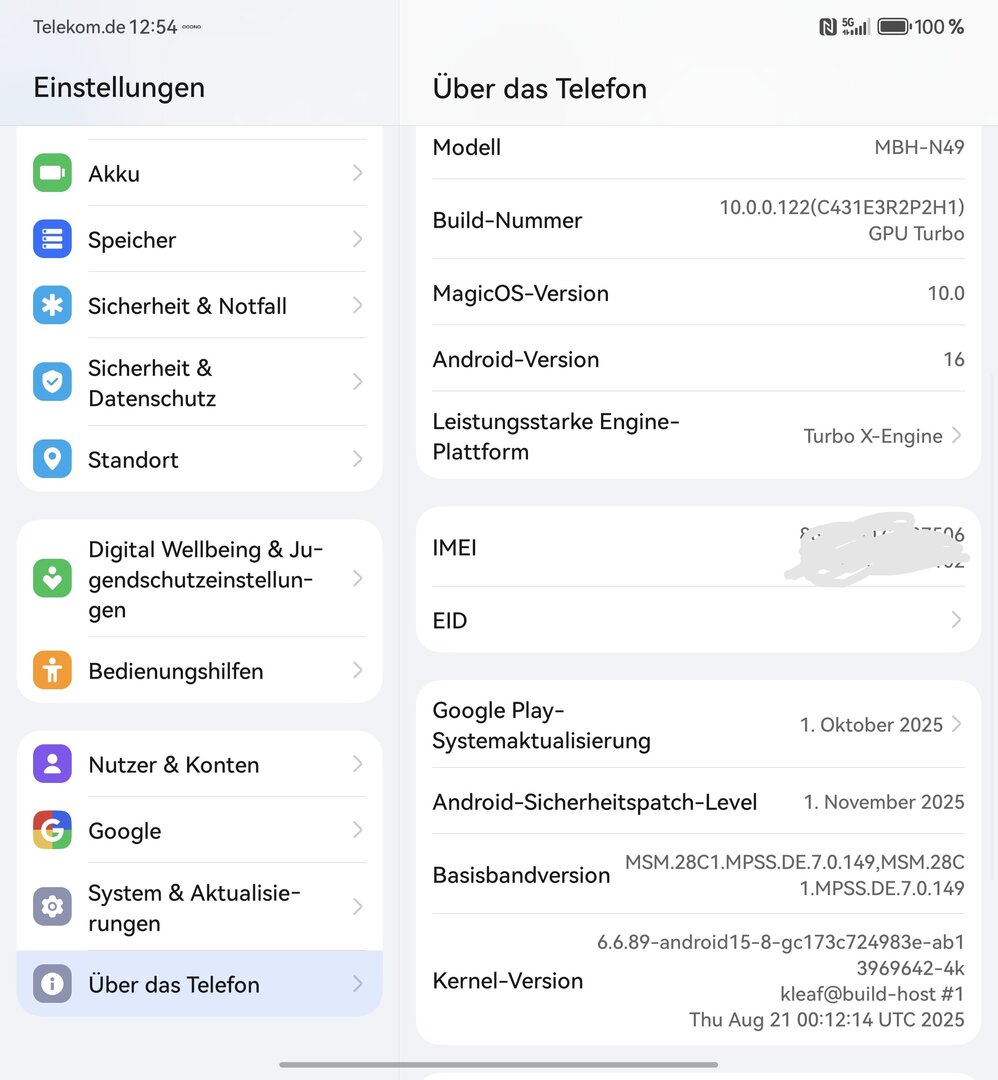Open the Google settings row
The height and width of the screenshot is (1080, 998).
(x=200, y=831)
